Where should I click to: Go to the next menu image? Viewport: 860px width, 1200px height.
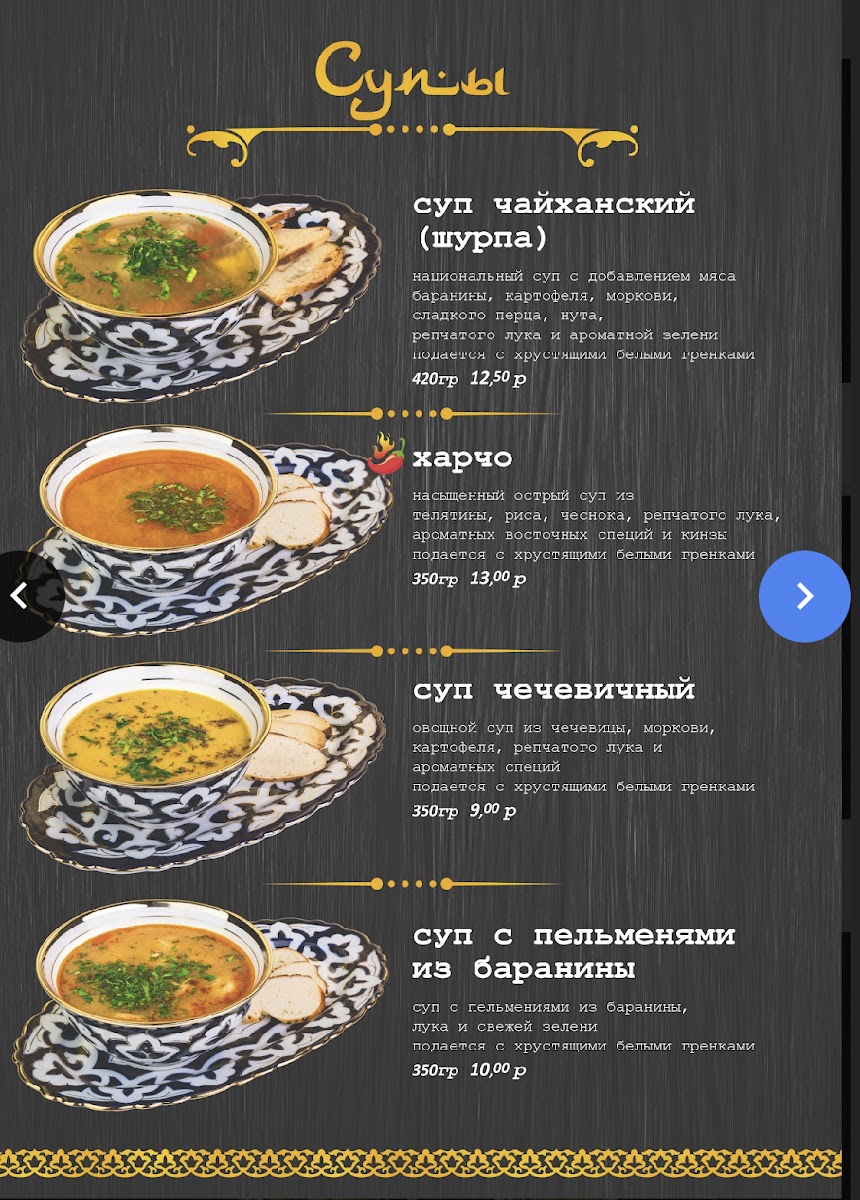coord(804,596)
